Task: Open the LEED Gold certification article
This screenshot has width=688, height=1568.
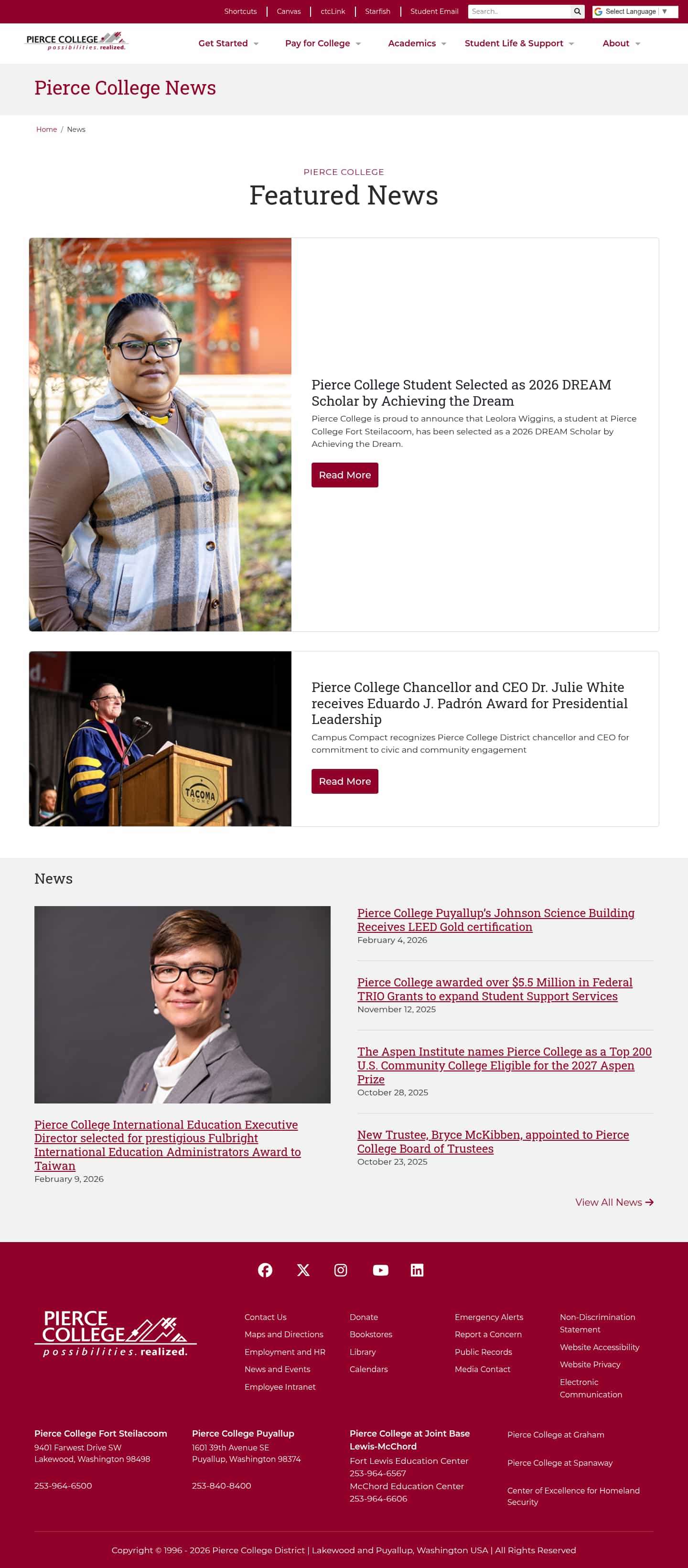Action: pyautogui.click(x=495, y=919)
